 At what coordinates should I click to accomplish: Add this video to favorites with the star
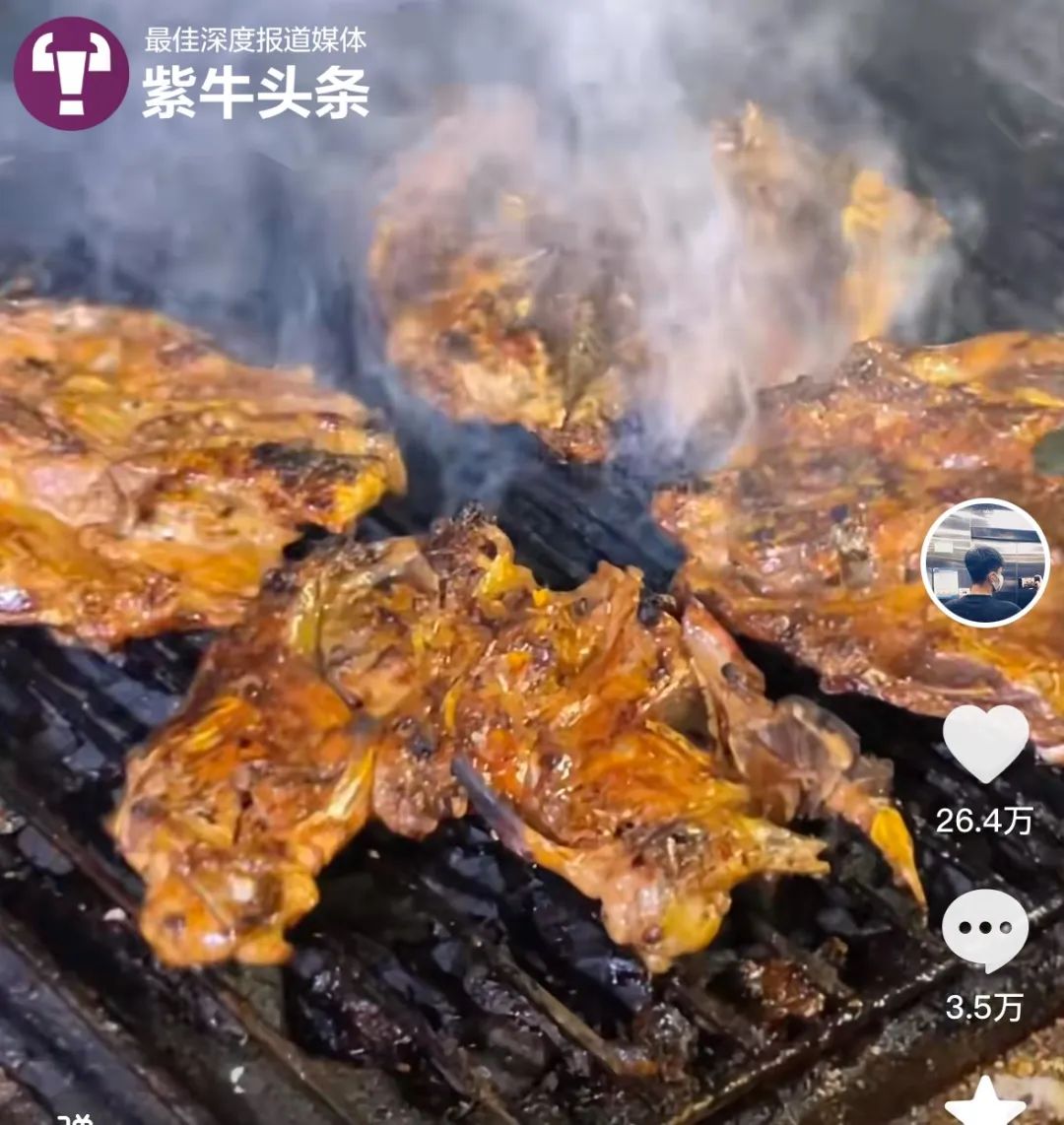click(985, 1105)
